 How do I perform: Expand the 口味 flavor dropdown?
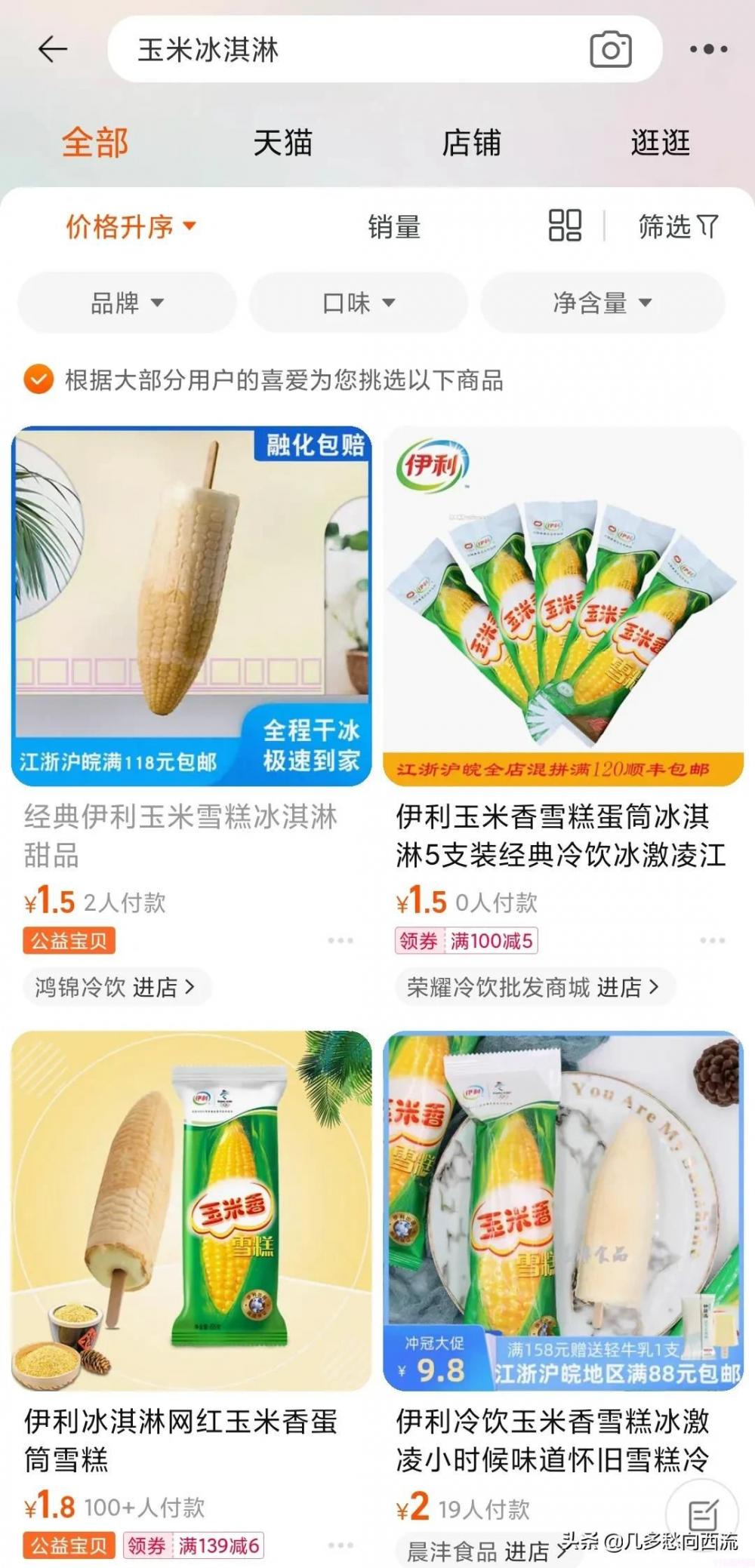pos(359,303)
